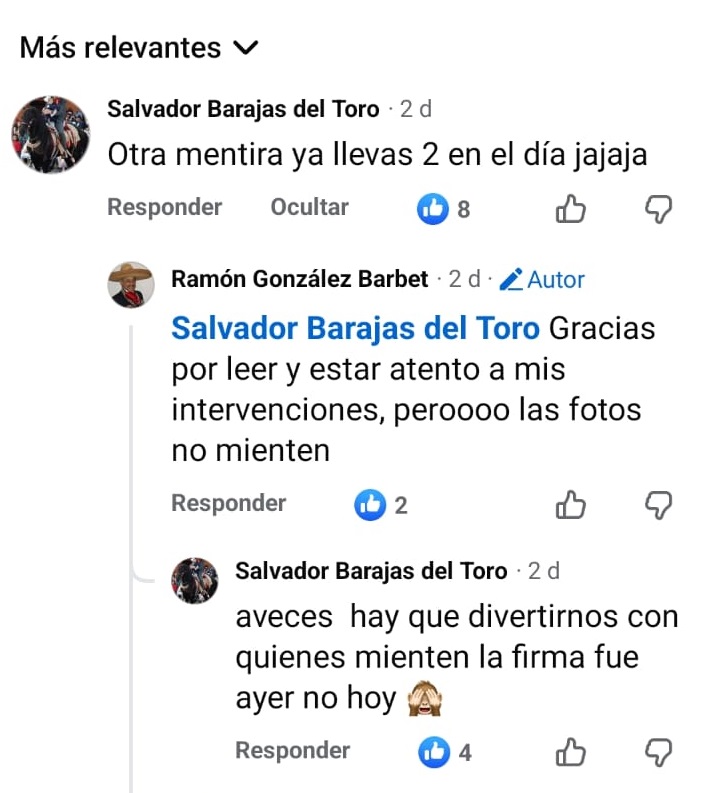Hide Salvador's 'Otra mentira' comment

coord(309,207)
